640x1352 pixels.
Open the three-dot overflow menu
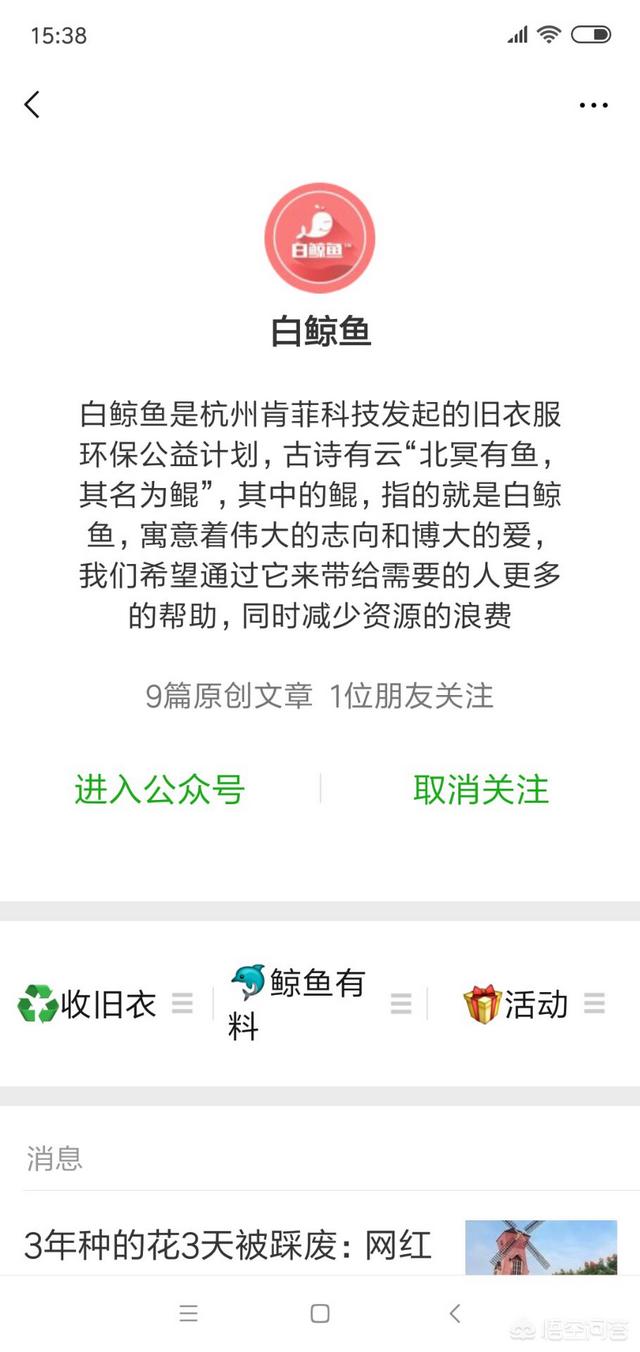[593, 105]
